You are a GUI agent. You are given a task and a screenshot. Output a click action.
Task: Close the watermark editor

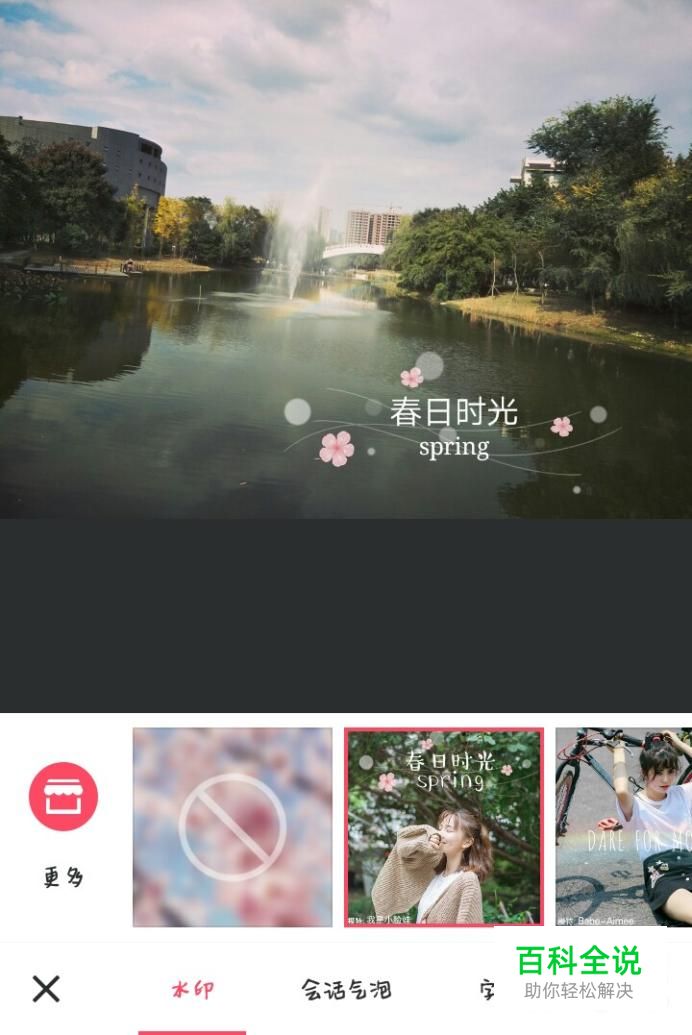[x=46, y=989]
